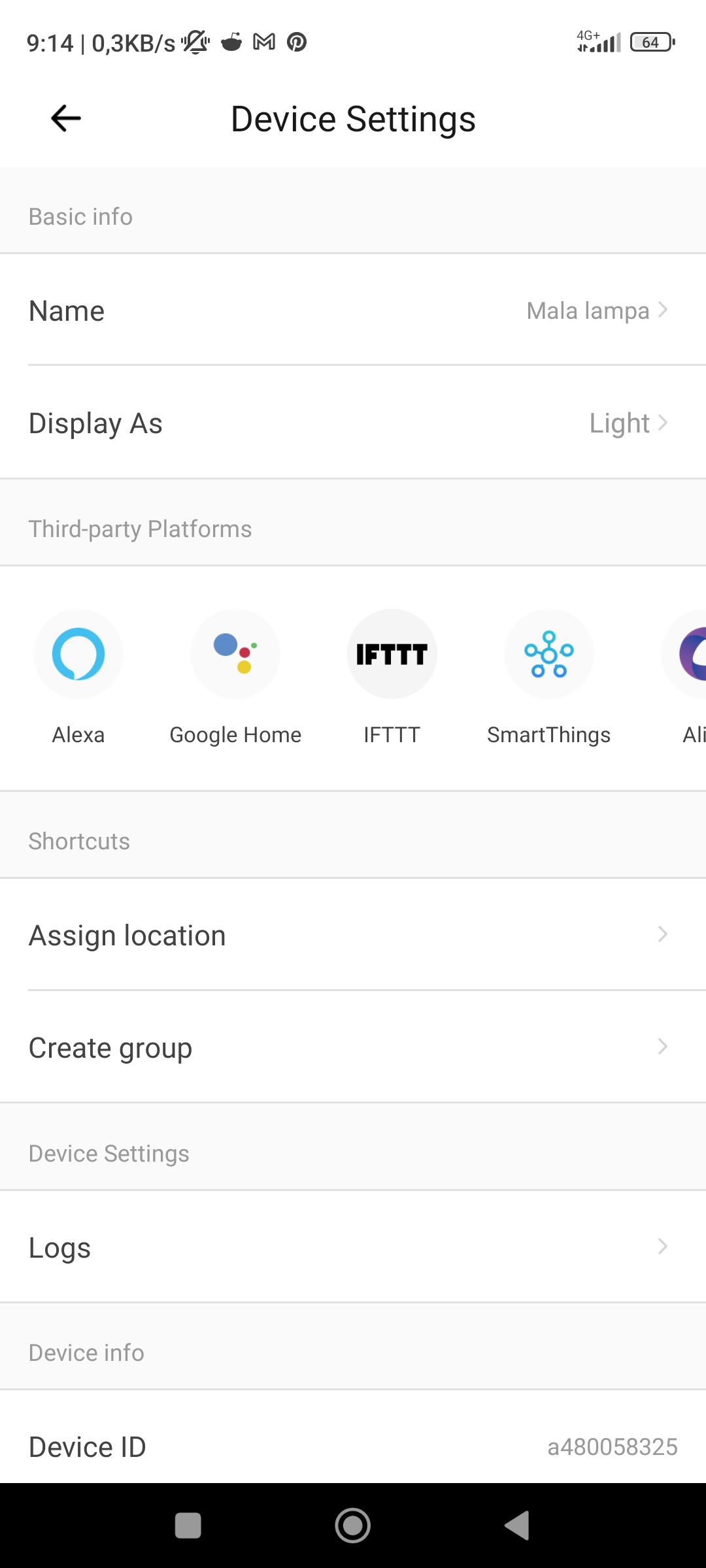706x1568 pixels.
Task: Open the Display As setting
Action: pos(353,423)
